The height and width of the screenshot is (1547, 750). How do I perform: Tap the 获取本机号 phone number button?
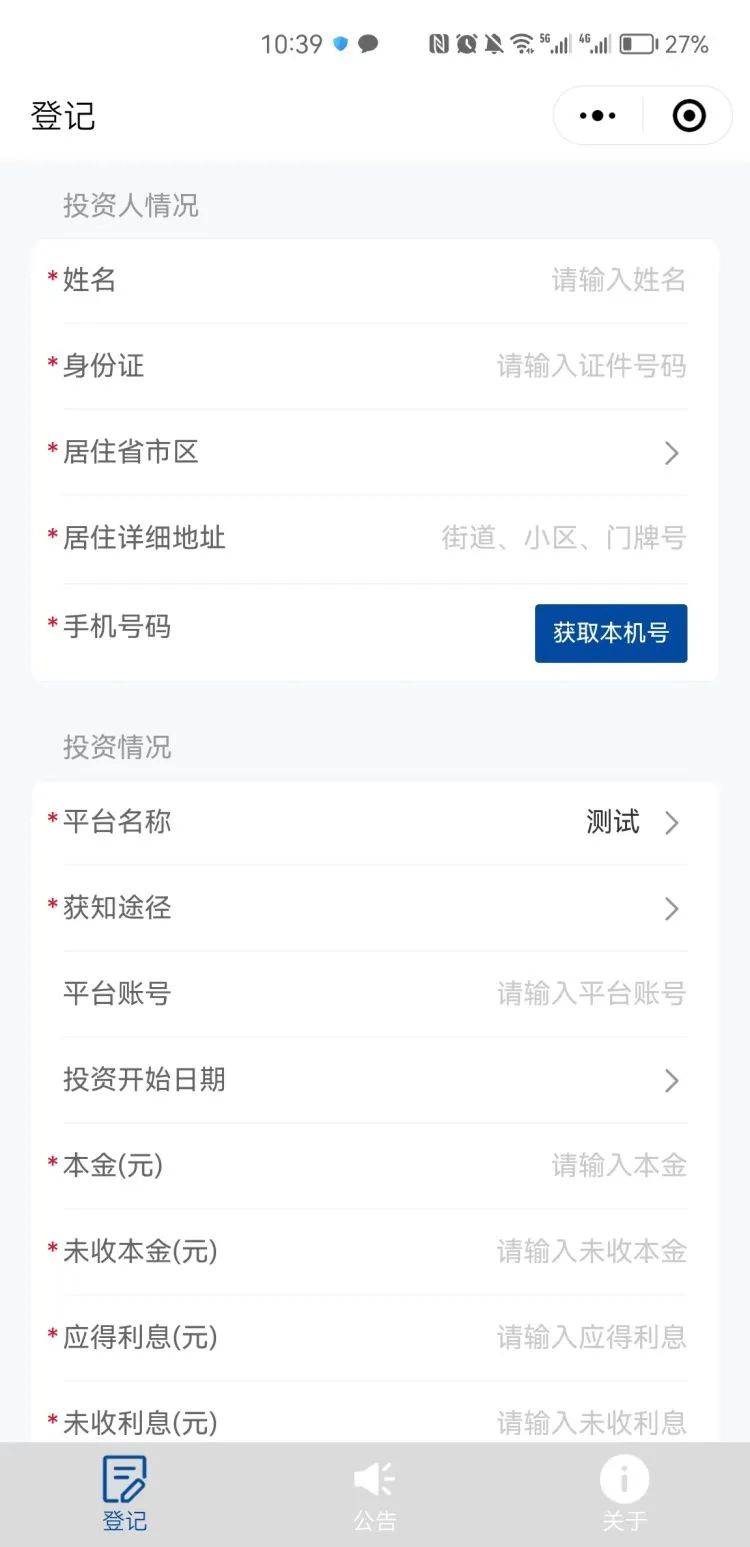pyautogui.click(x=611, y=633)
